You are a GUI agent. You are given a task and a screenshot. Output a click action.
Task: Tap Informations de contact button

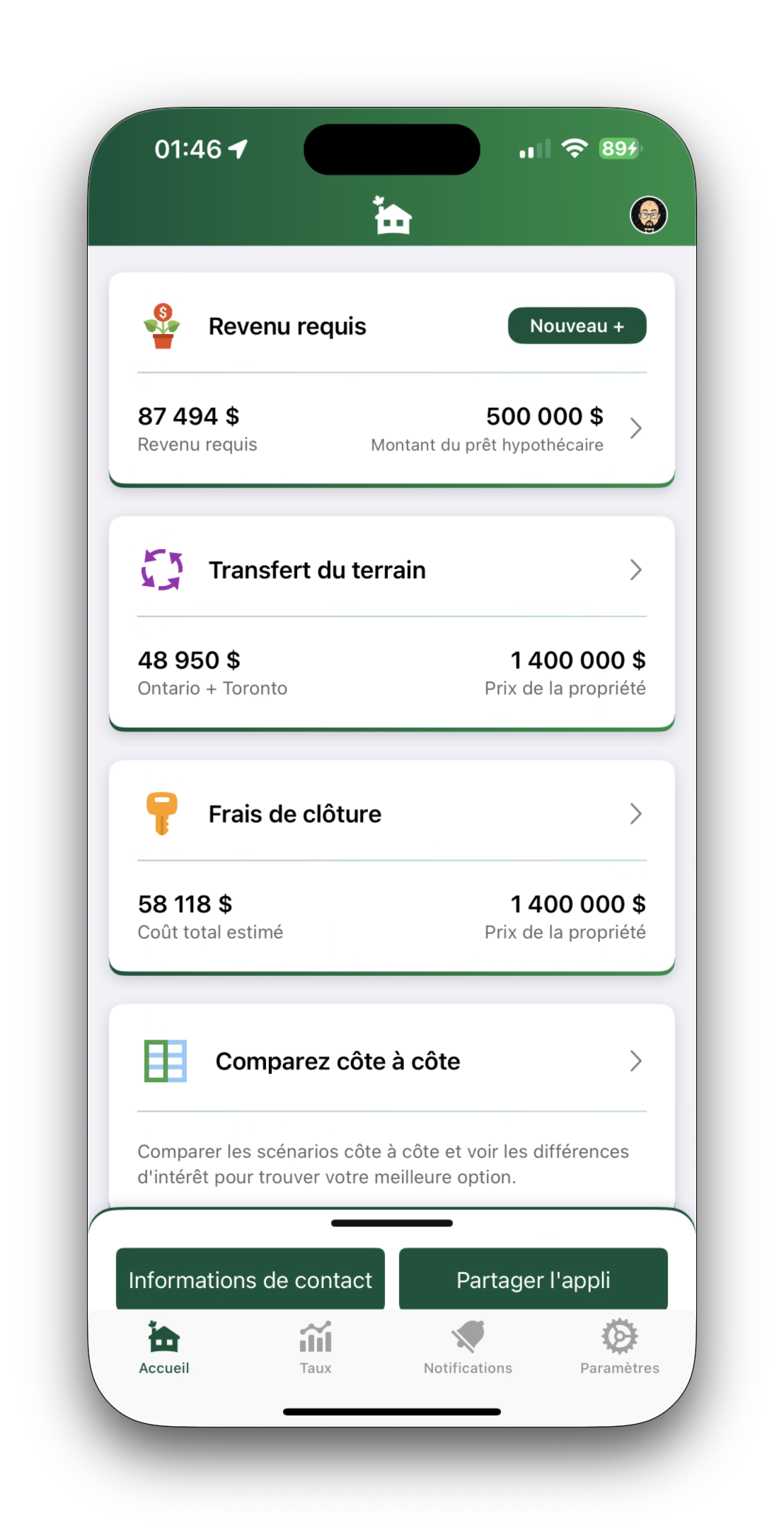tap(250, 1280)
